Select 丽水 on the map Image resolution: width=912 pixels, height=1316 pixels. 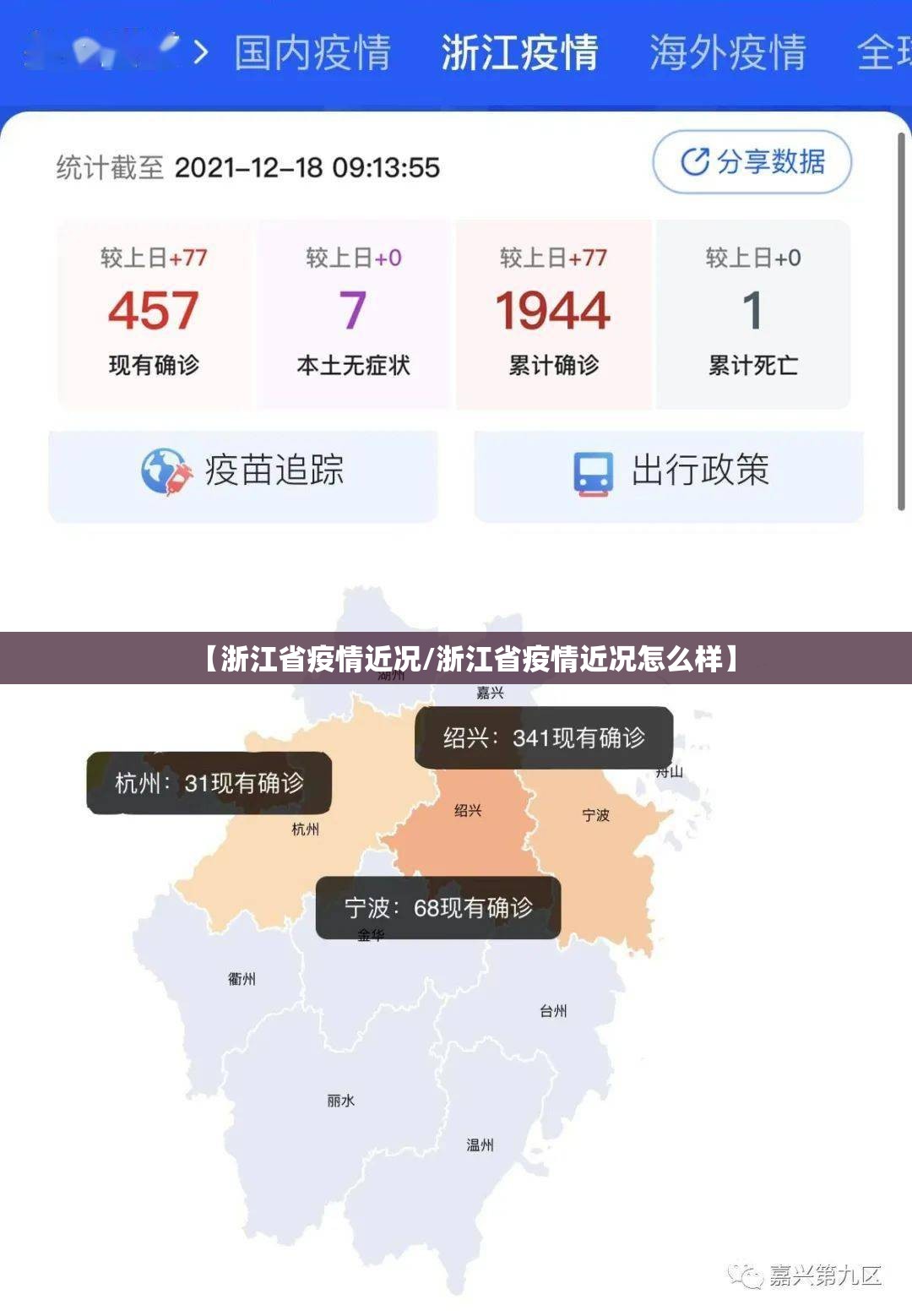pos(340,1101)
